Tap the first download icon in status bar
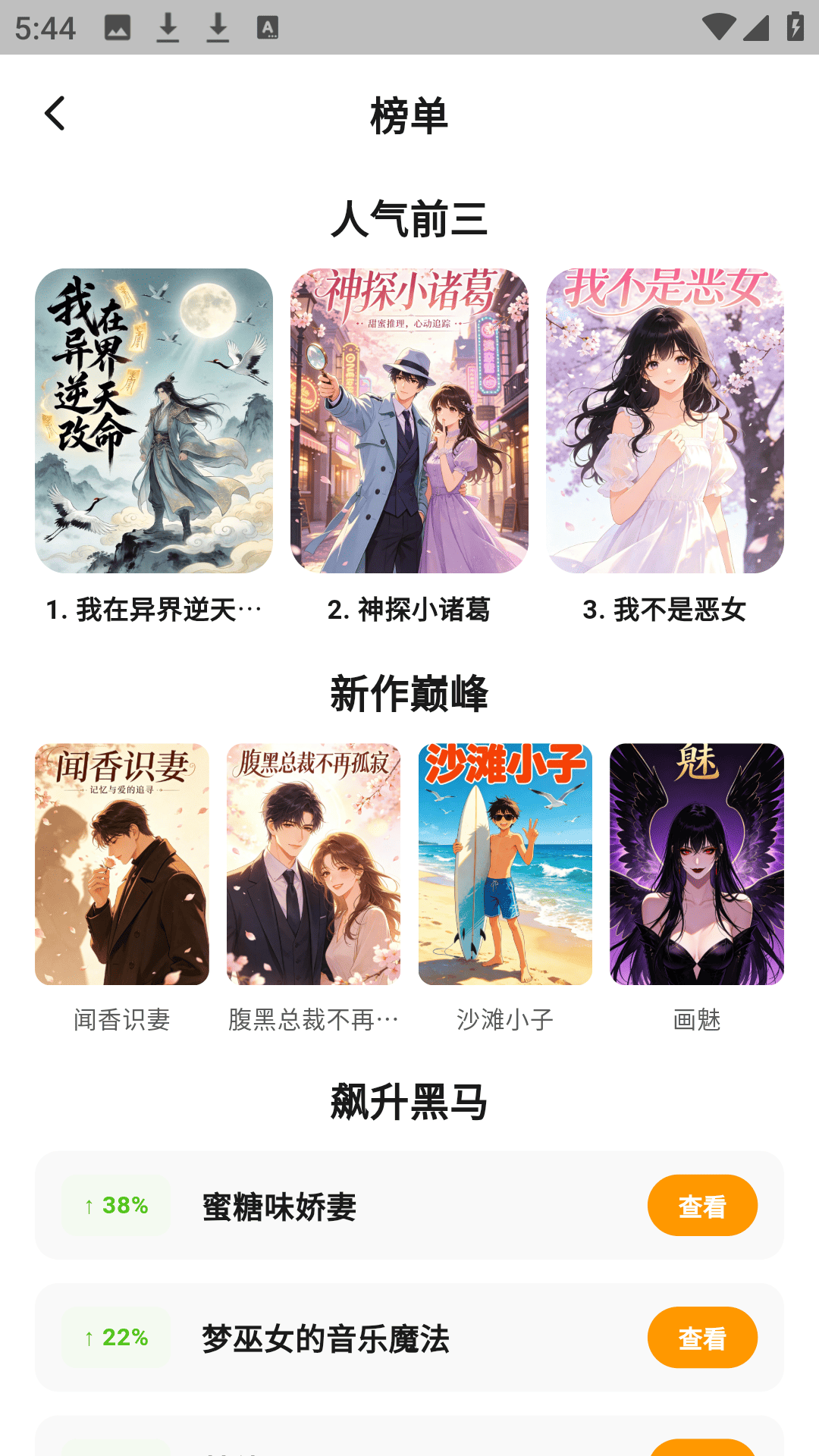 click(168, 25)
